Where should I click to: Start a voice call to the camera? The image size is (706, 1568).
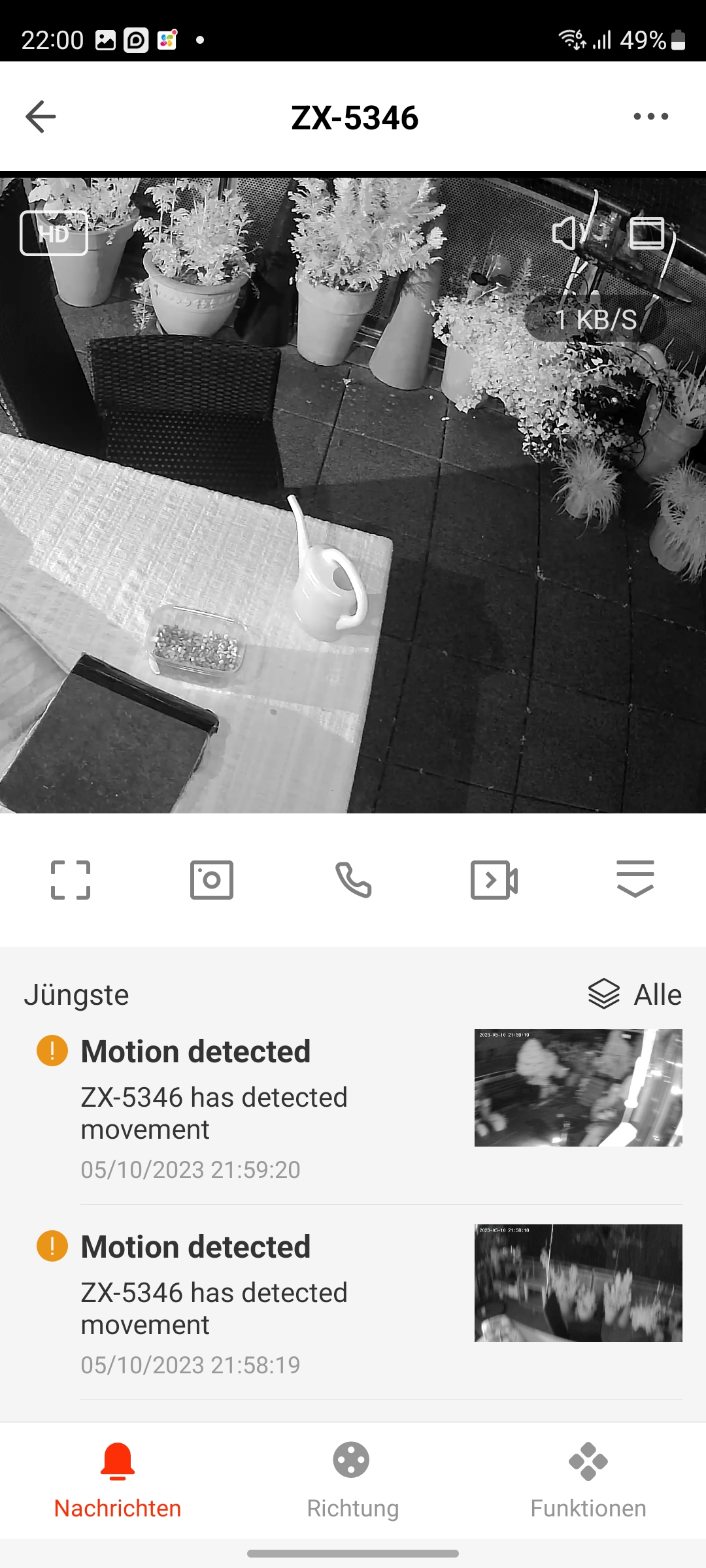[353, 880]
